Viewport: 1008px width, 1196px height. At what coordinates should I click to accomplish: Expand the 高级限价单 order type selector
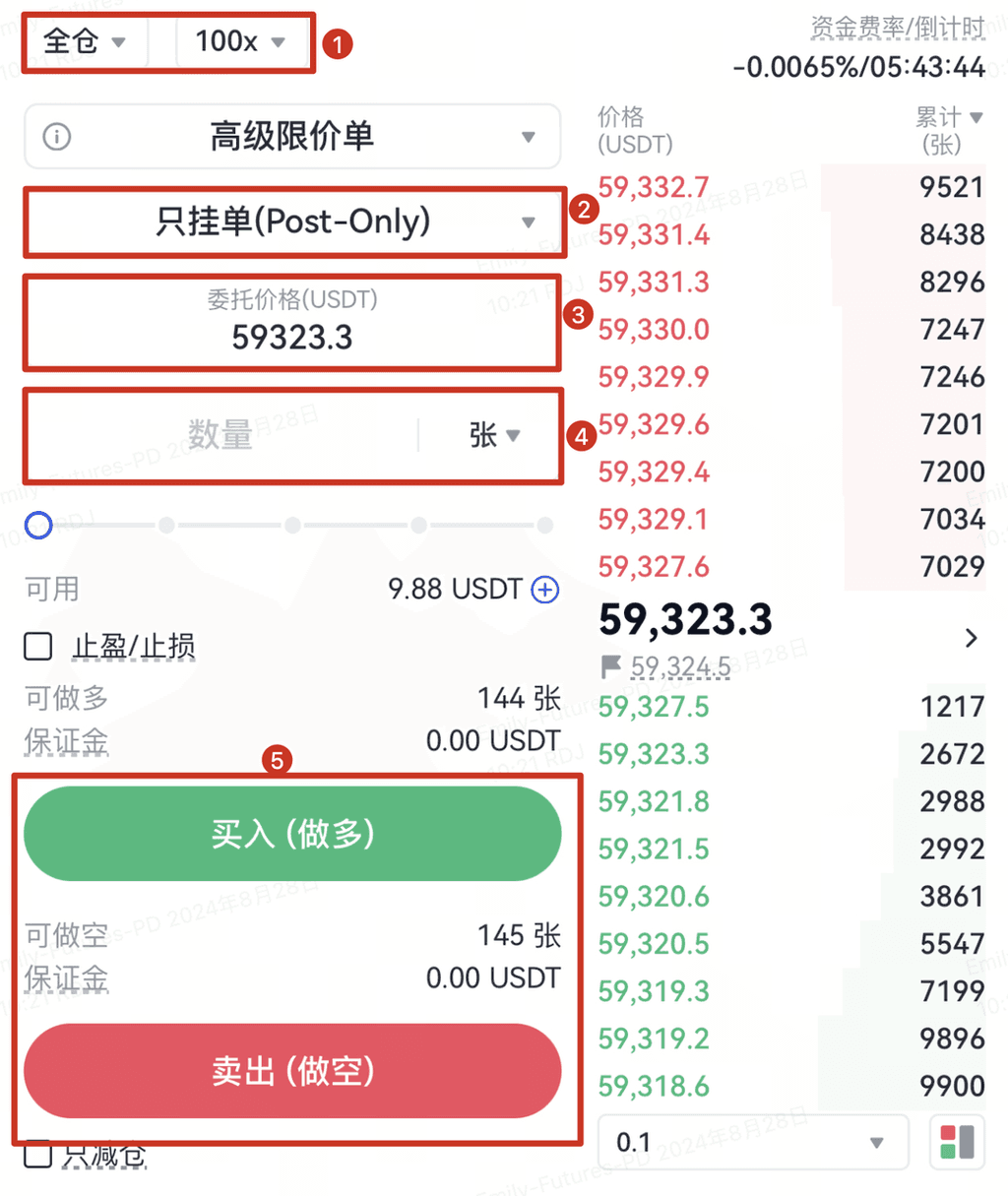[x=292, y=136]
